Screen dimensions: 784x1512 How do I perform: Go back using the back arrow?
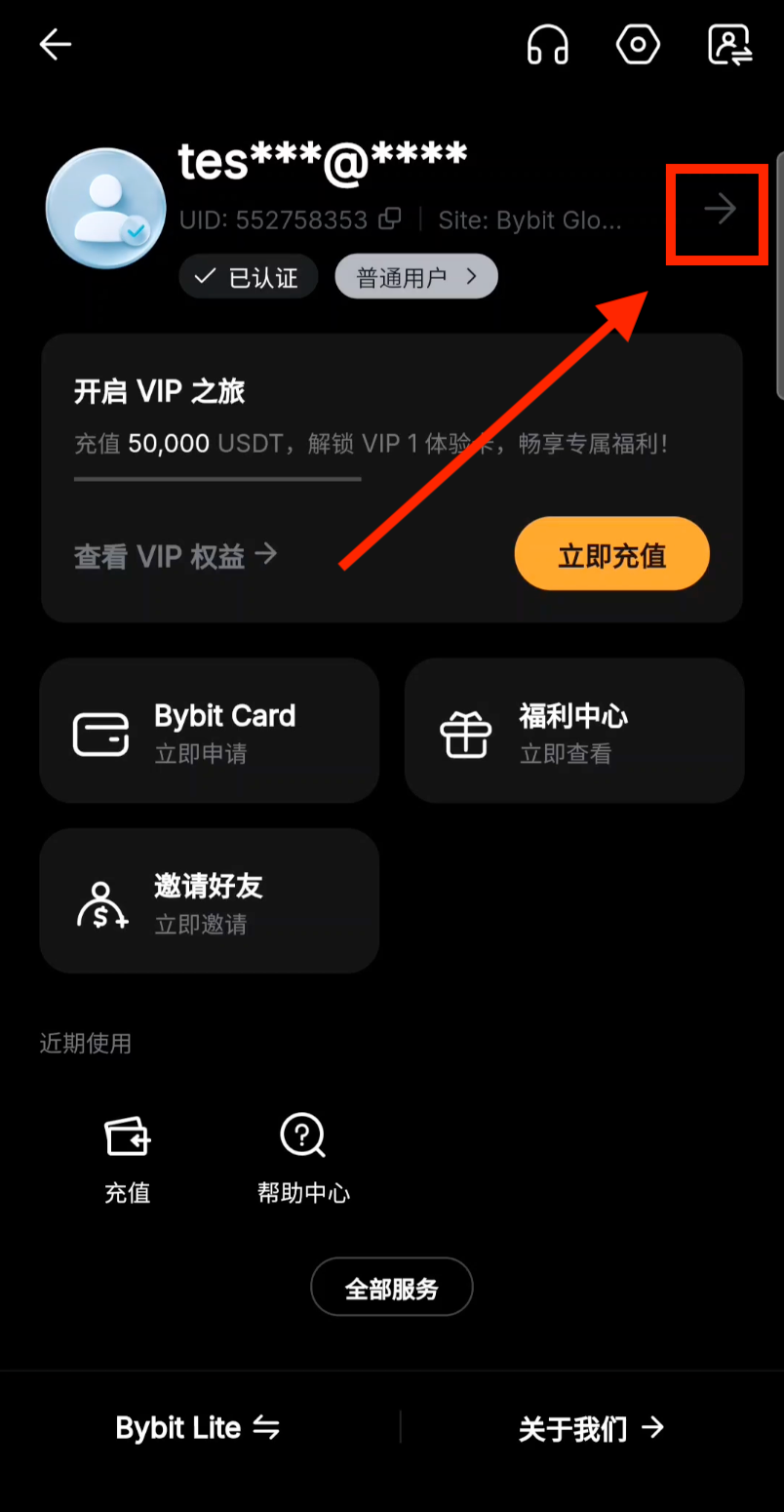[x=55, y=44]
